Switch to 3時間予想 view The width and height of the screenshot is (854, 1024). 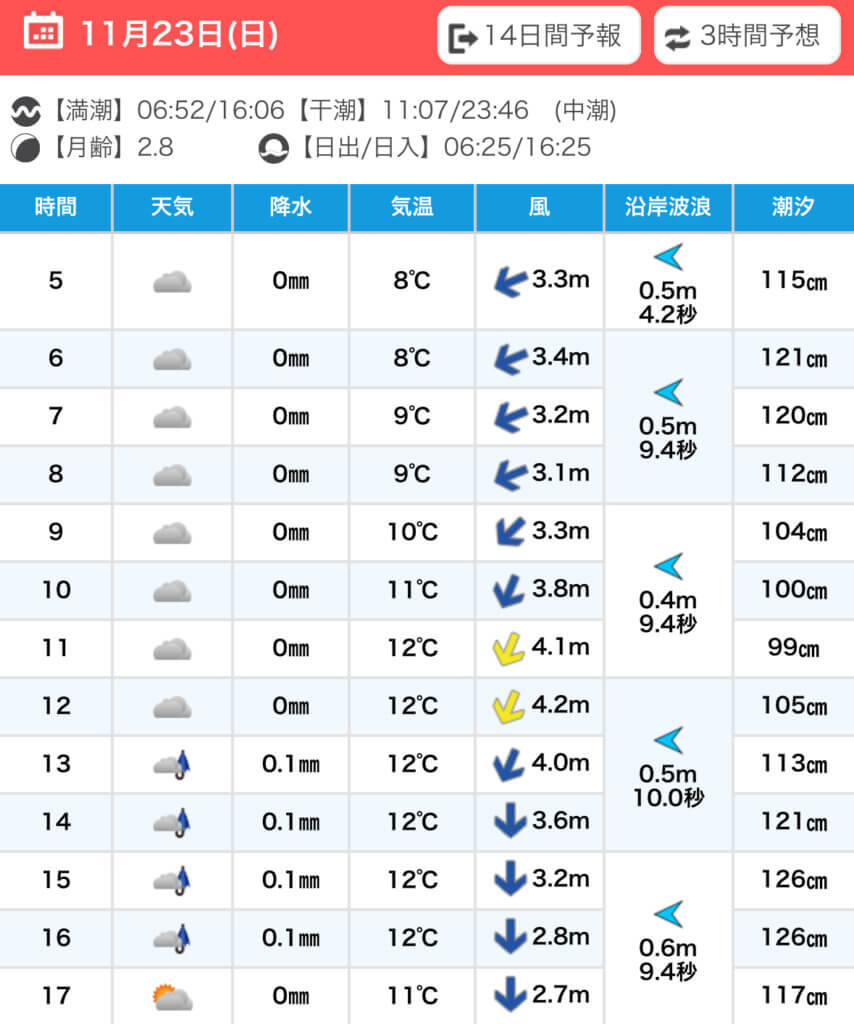[x=745, y=36]
